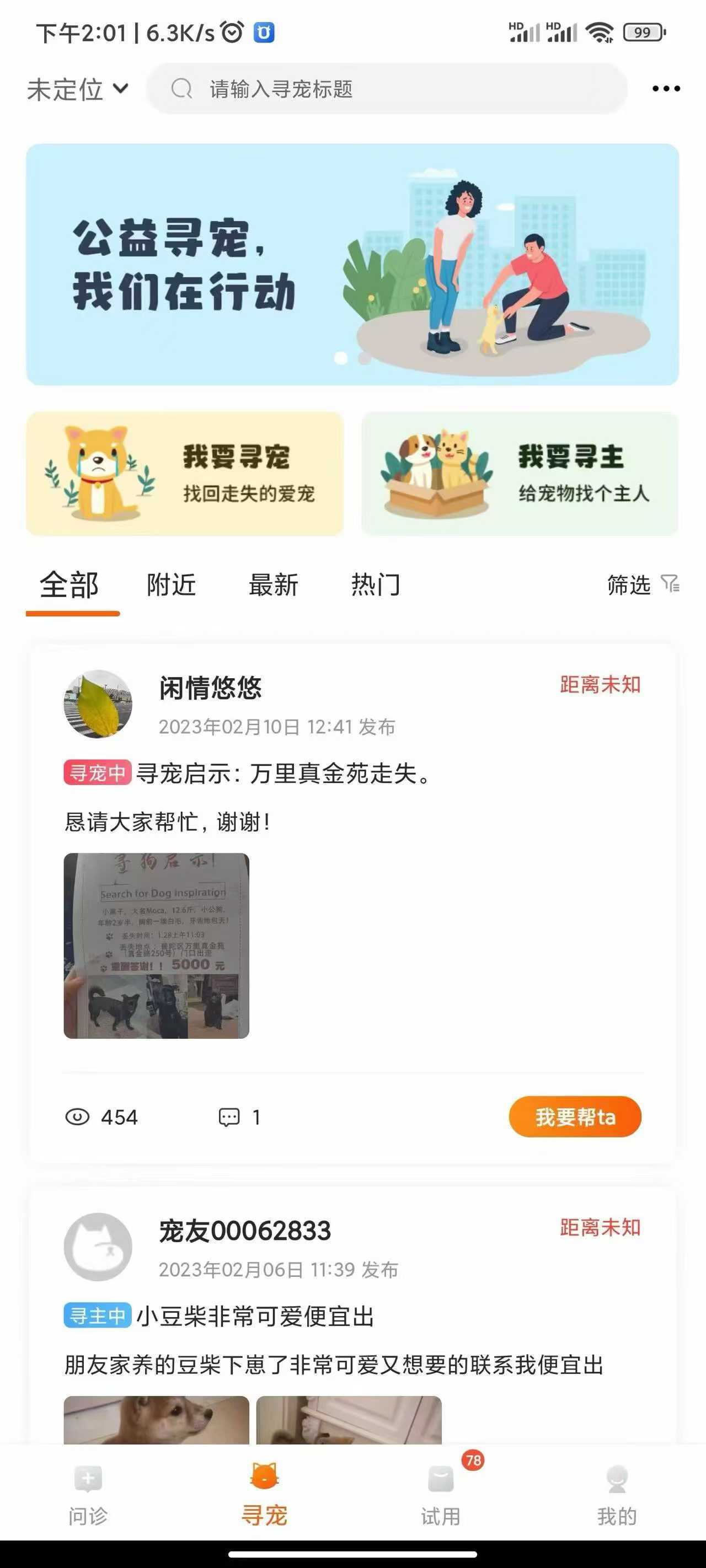Viewport: 706px width, 1568px height.
Task: Tap the 寻宠 bottom tab
Action: click(264, 1495)
